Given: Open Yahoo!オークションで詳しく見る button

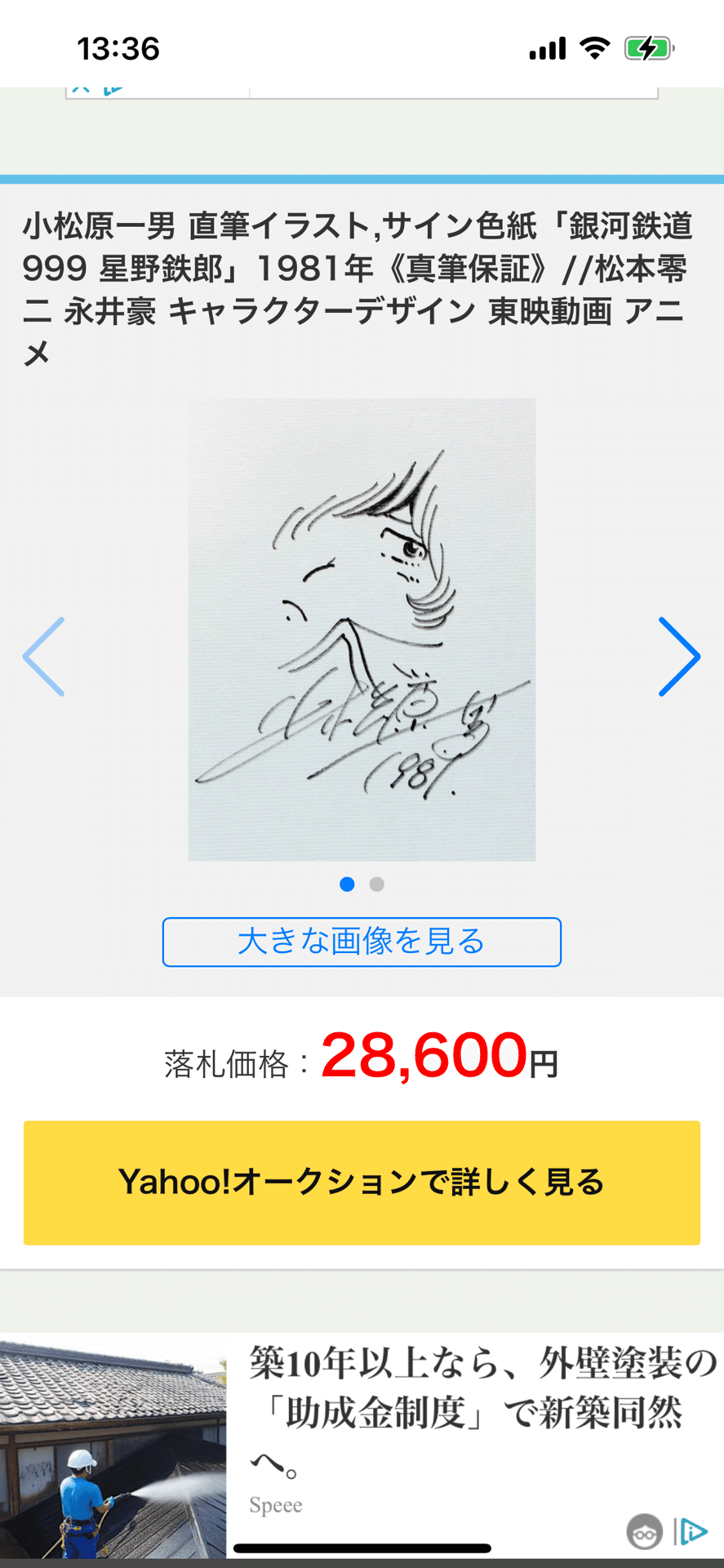Looking at the screenshot, I should (x=362, y=1183).
